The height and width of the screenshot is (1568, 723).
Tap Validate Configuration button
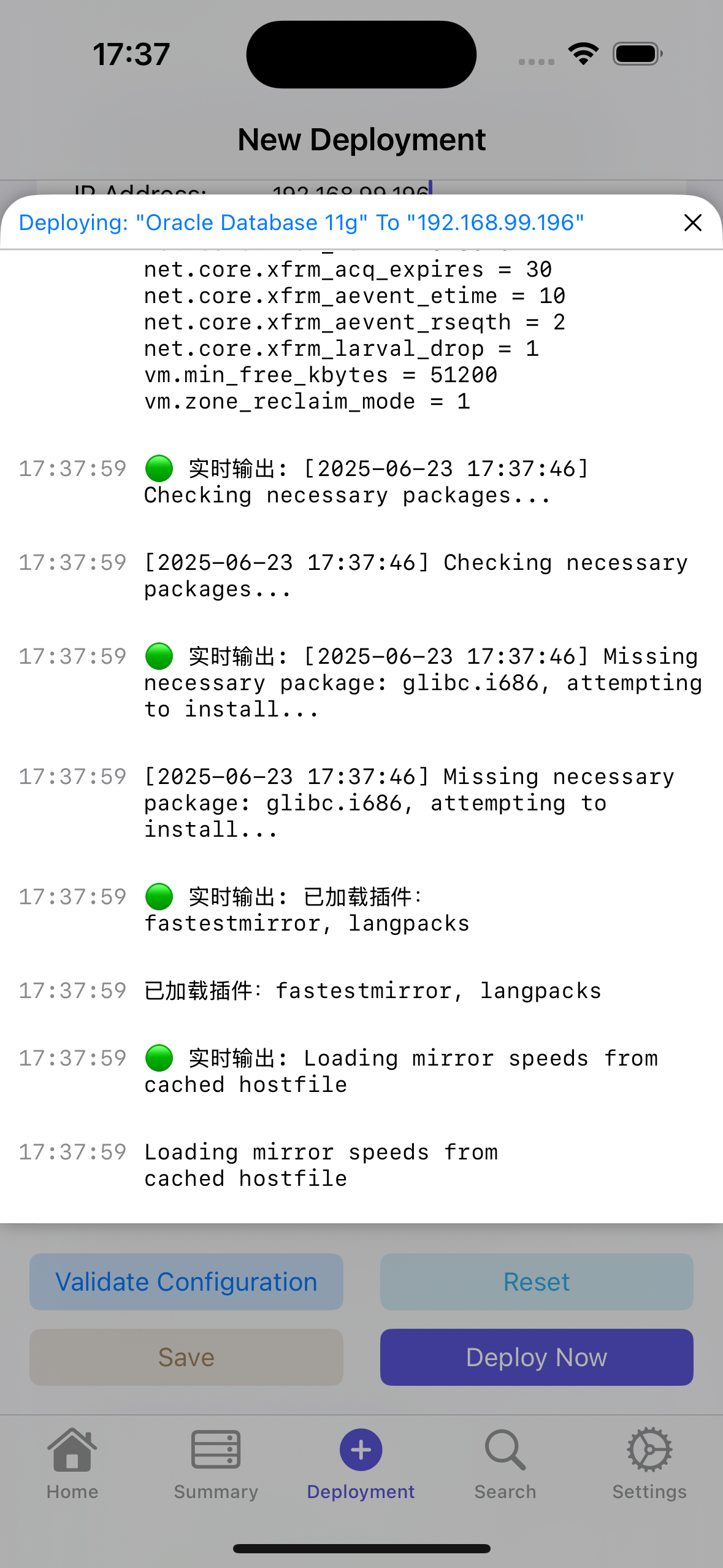(186, 1282)
